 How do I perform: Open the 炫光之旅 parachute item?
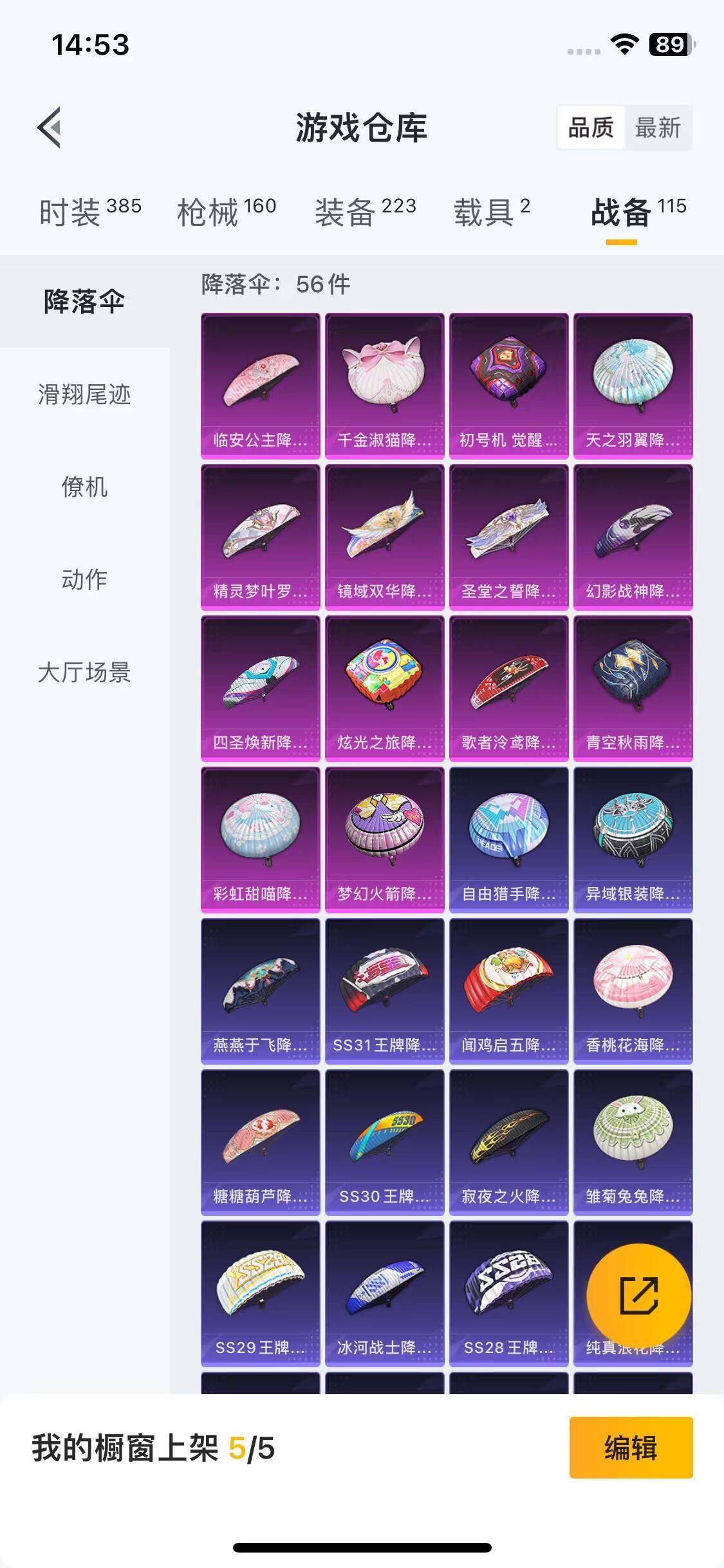click(x=385, y=688)
